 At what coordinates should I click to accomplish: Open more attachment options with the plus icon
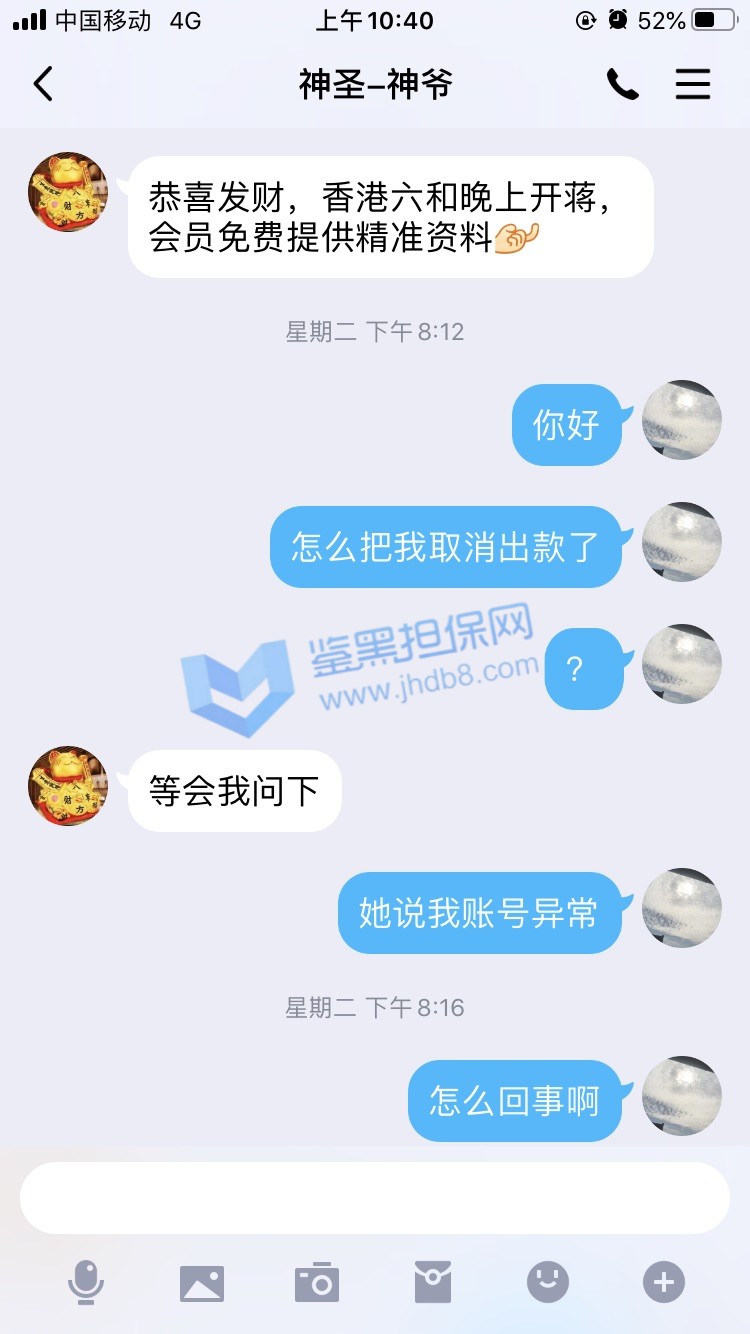[x=664, y=1282]
